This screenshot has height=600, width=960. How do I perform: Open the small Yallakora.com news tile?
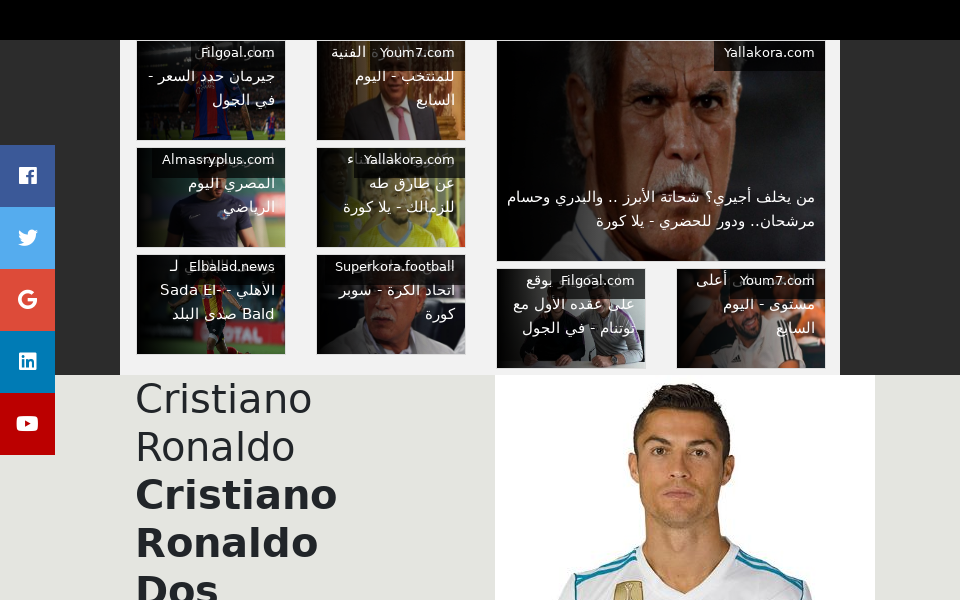coord(391,197)
